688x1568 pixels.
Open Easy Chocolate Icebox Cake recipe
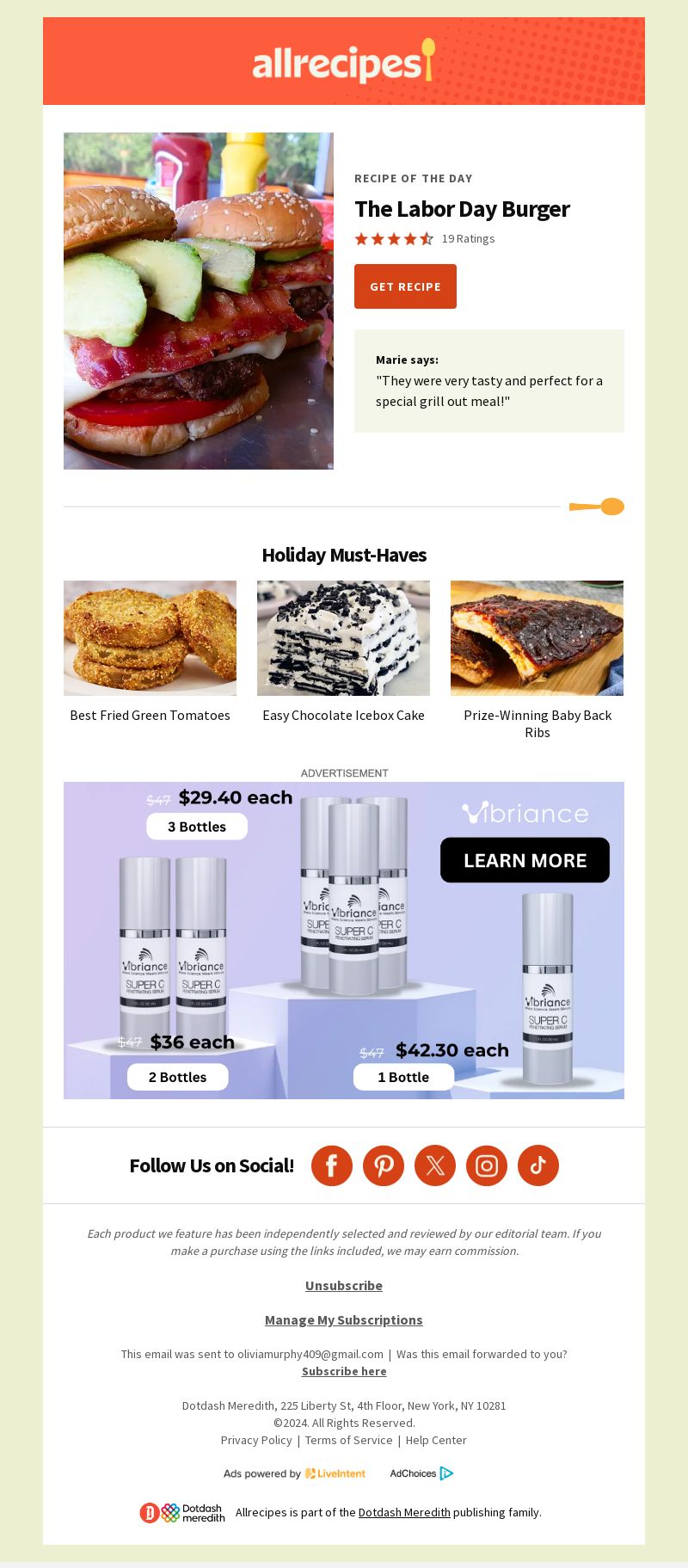(343, 716)
